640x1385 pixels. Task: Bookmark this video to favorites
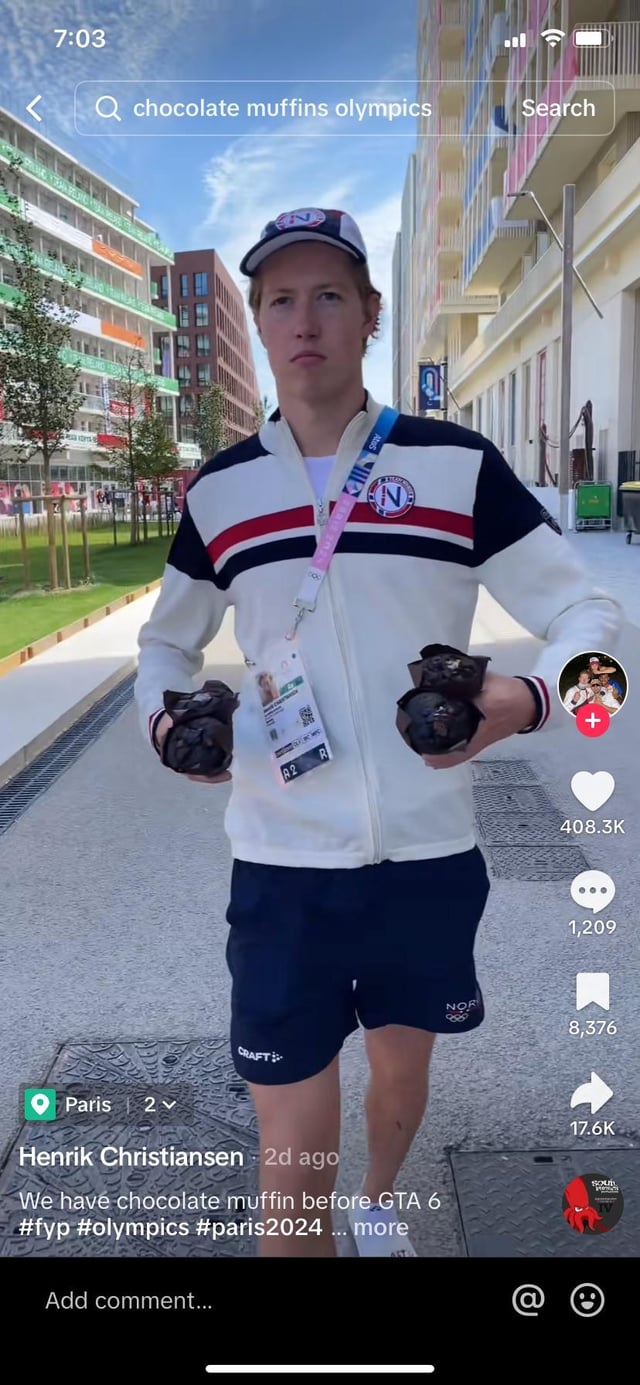pos(592,991)
